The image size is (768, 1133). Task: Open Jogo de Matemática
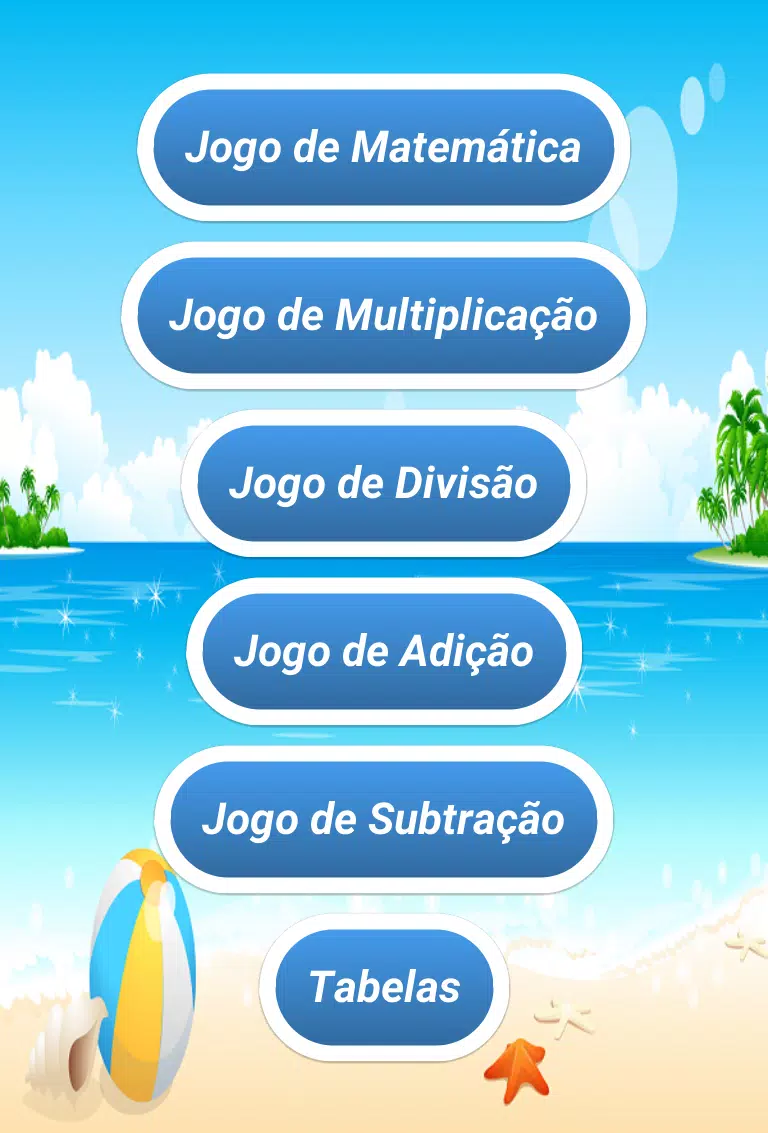point(383,148)
